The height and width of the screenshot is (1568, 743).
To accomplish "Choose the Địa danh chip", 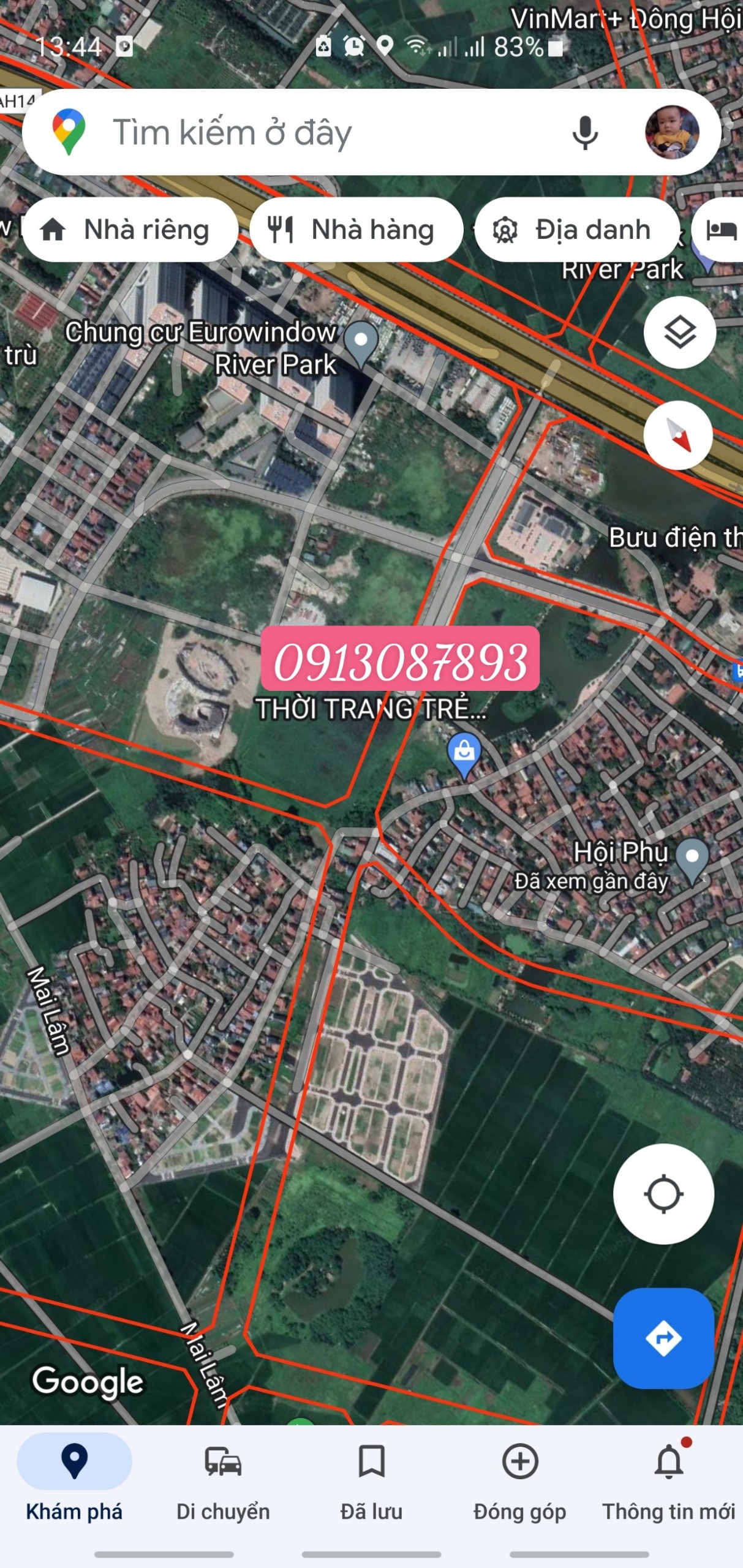I will click(576, 230).
